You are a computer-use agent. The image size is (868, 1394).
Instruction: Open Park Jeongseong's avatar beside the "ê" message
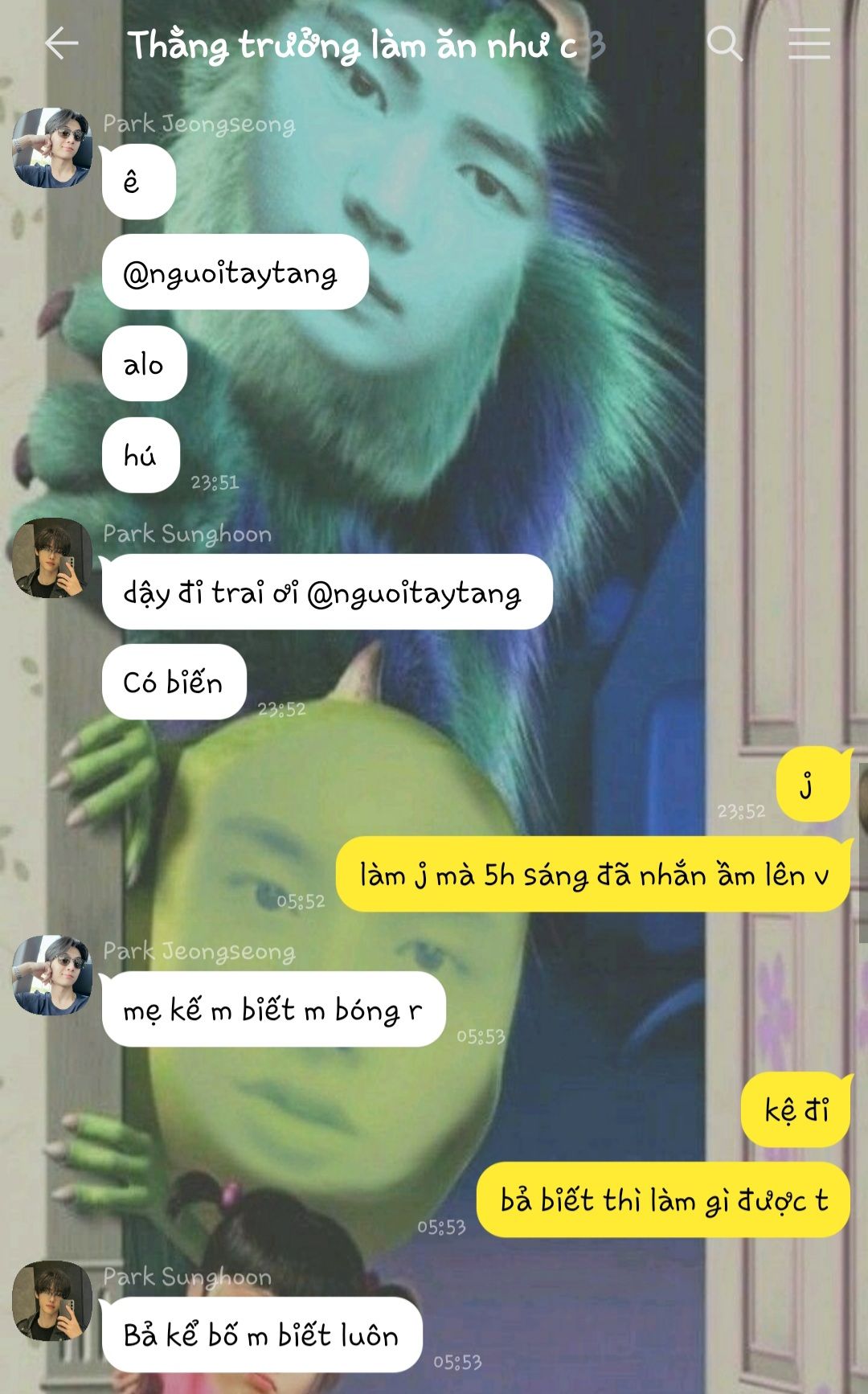(52, 148)
